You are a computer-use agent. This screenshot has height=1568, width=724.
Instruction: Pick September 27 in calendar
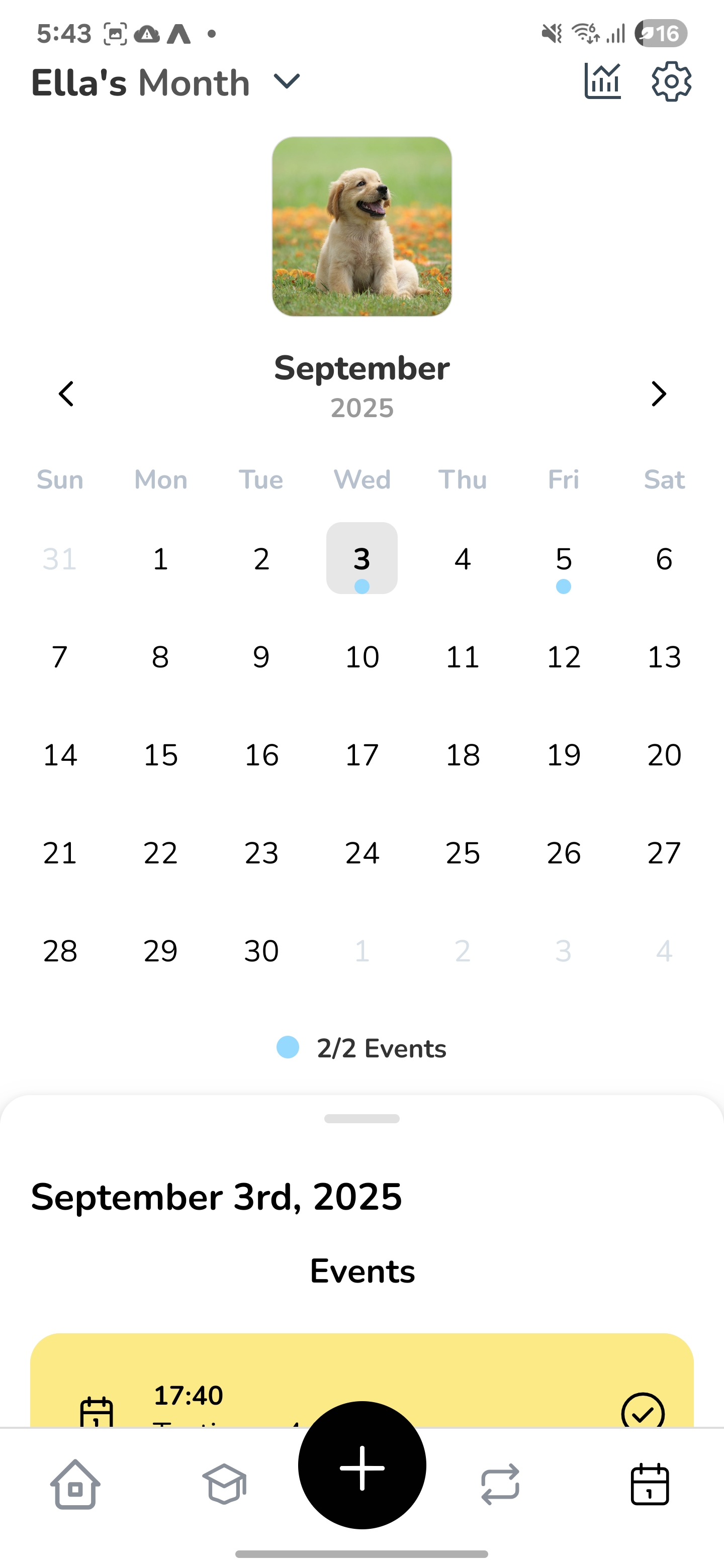coord(664,853)
